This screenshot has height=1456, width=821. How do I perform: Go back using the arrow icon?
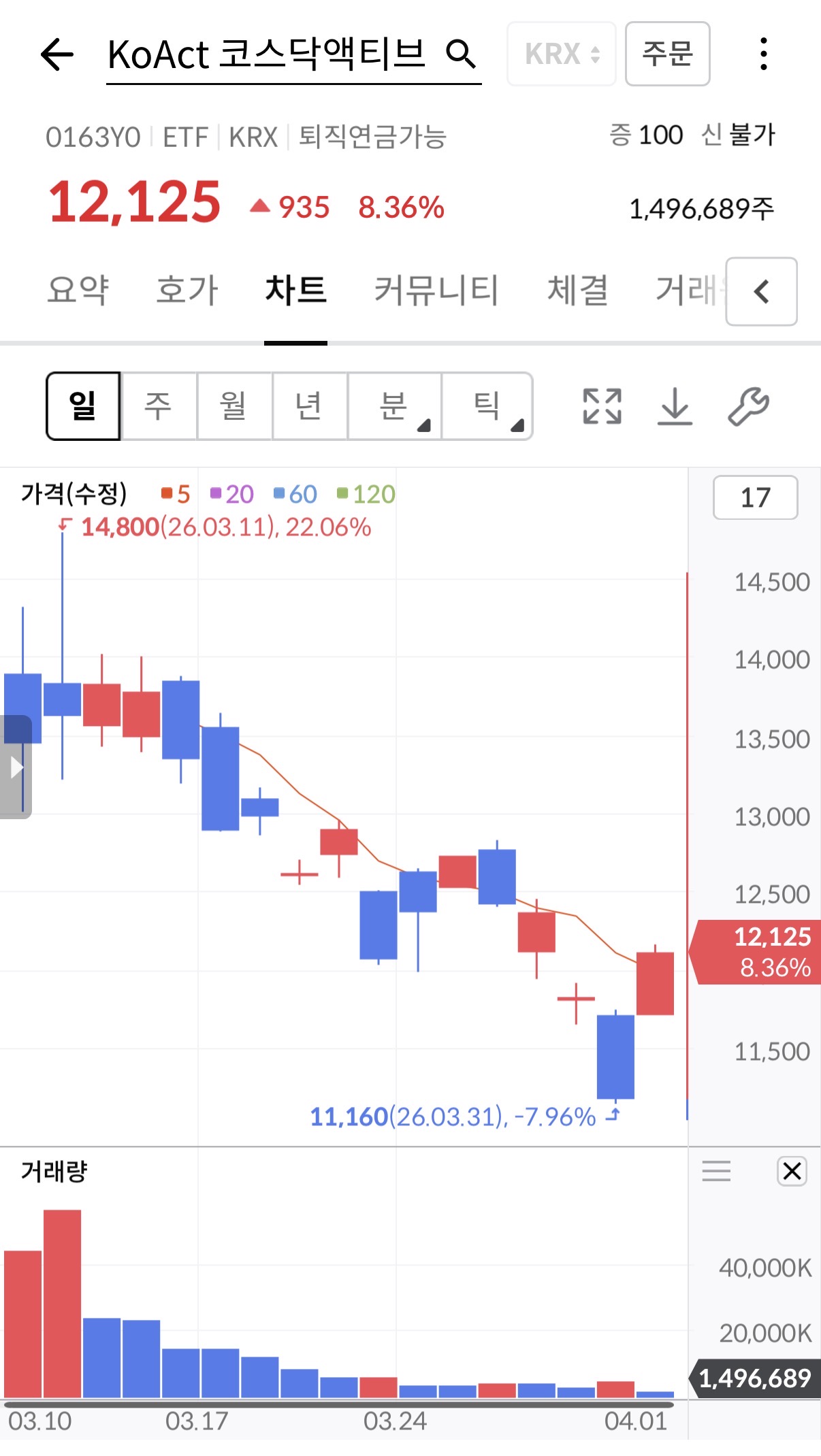[x=57, y=54]
